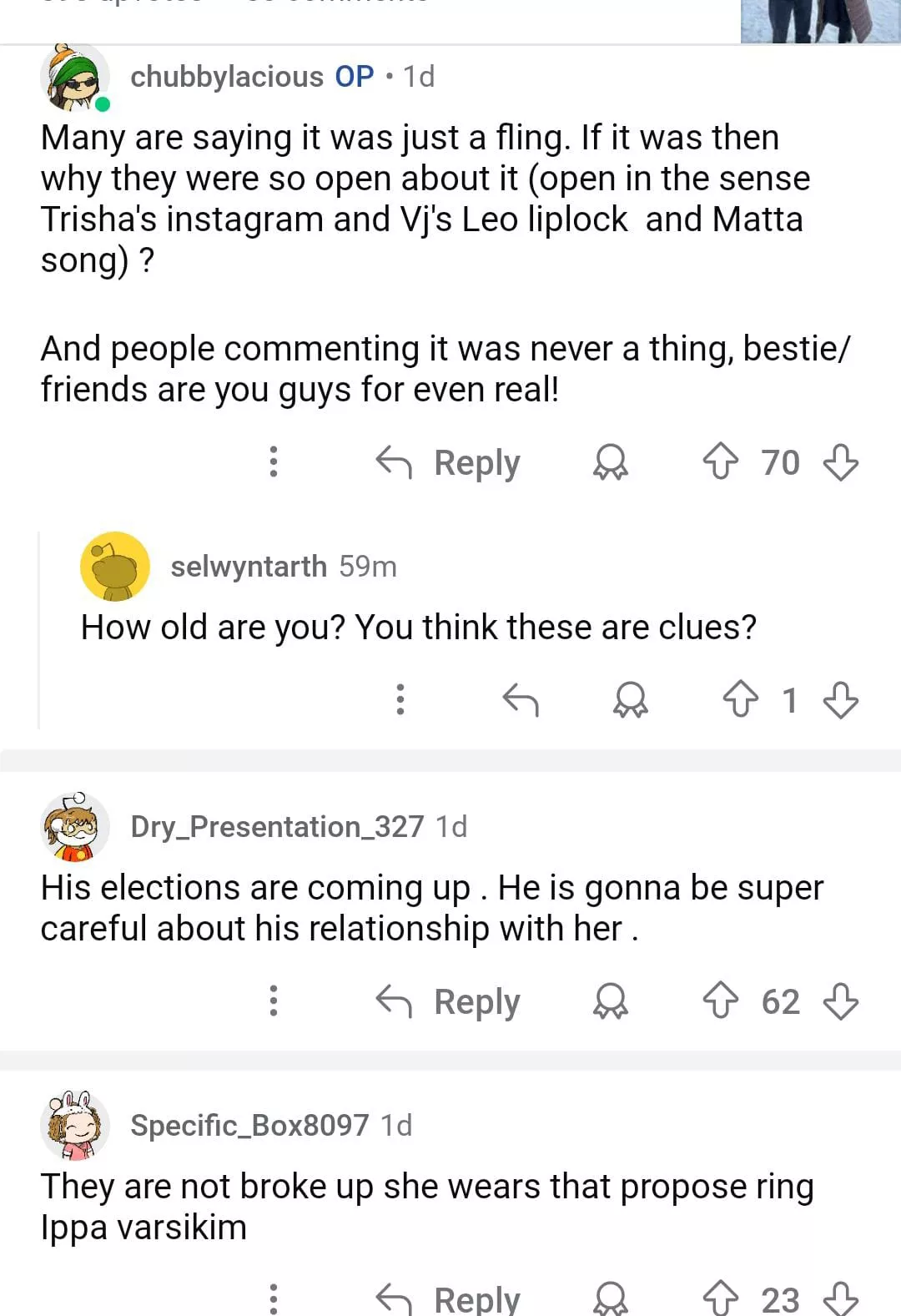Reply to Dry_Presentation_327's comment

click(448, 1001)
